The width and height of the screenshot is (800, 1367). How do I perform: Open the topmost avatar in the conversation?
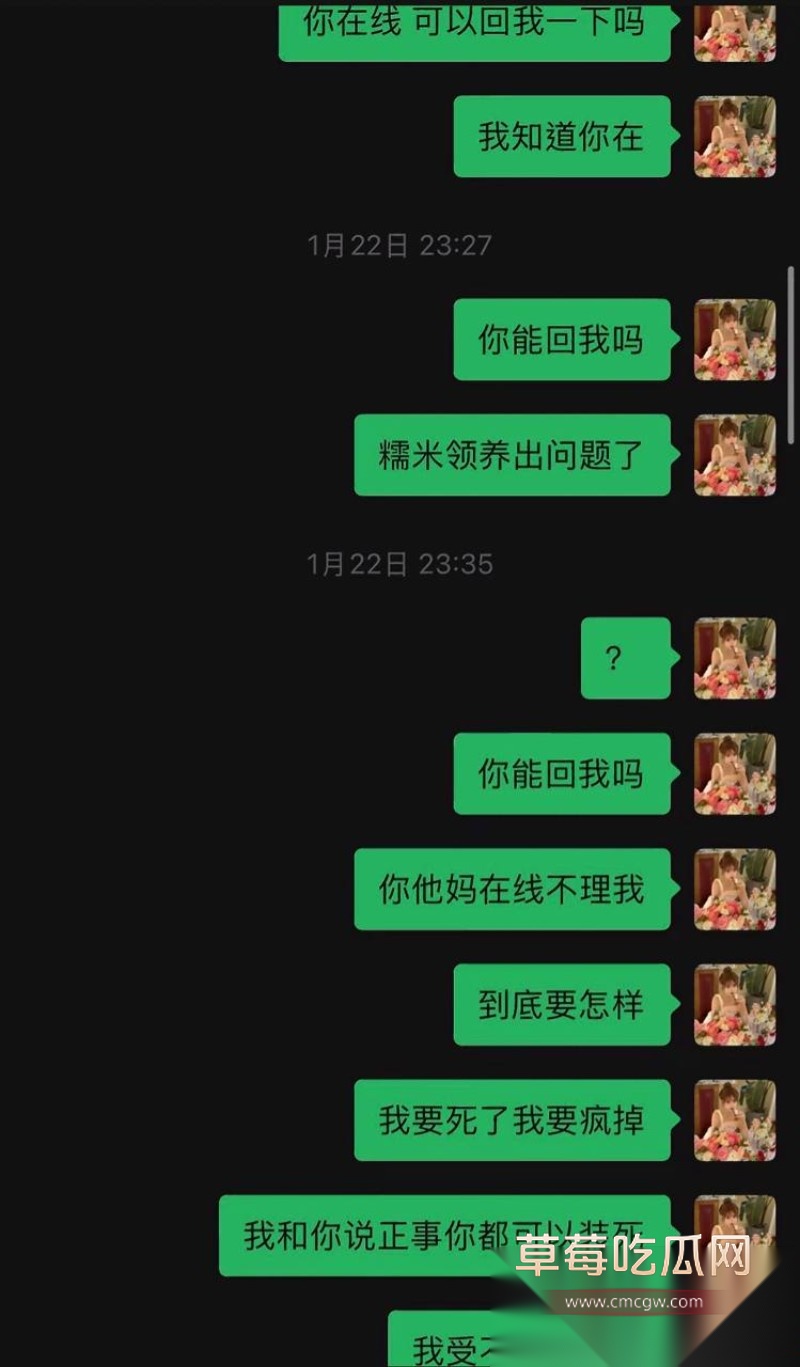pyautogui.click(x=735, y=30)
